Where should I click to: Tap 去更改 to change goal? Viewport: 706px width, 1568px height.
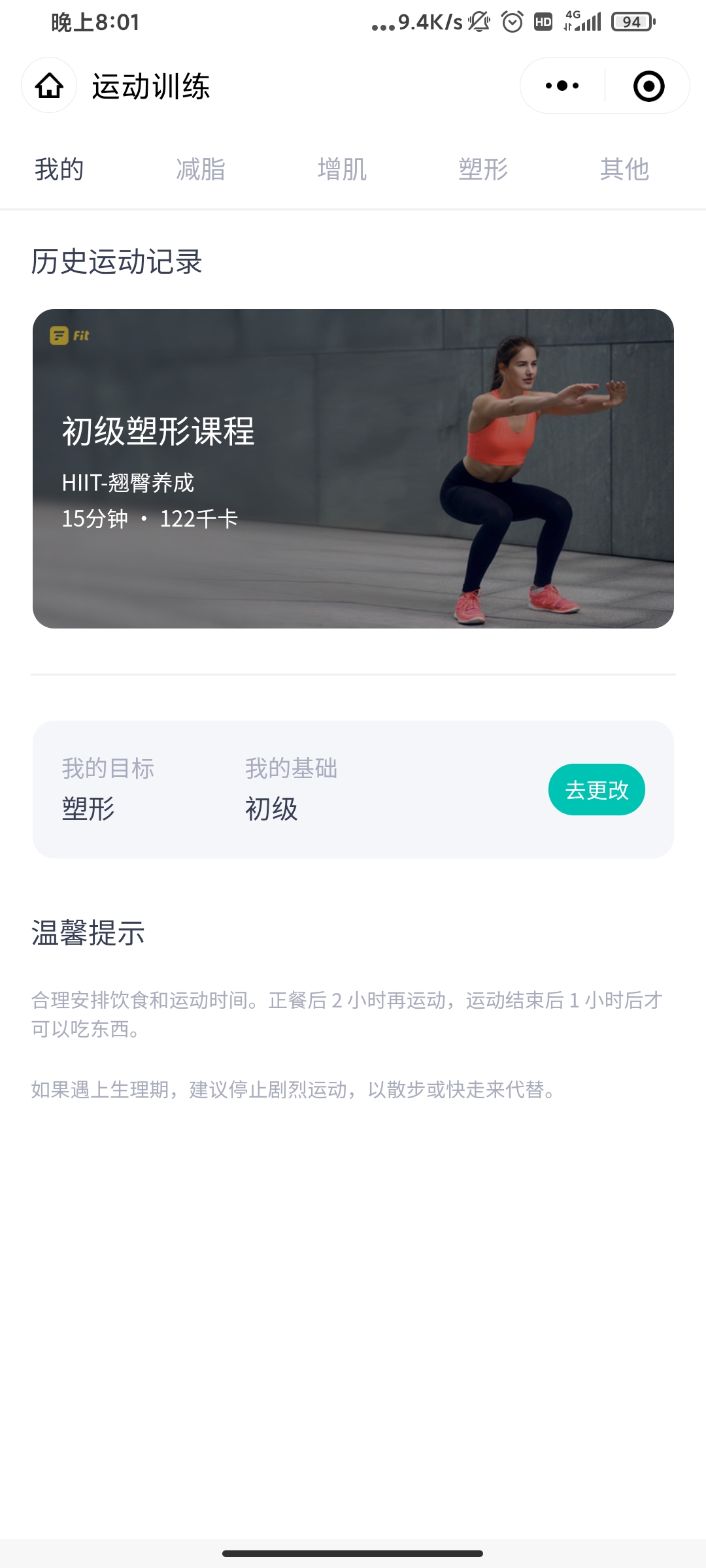(597, 789)
